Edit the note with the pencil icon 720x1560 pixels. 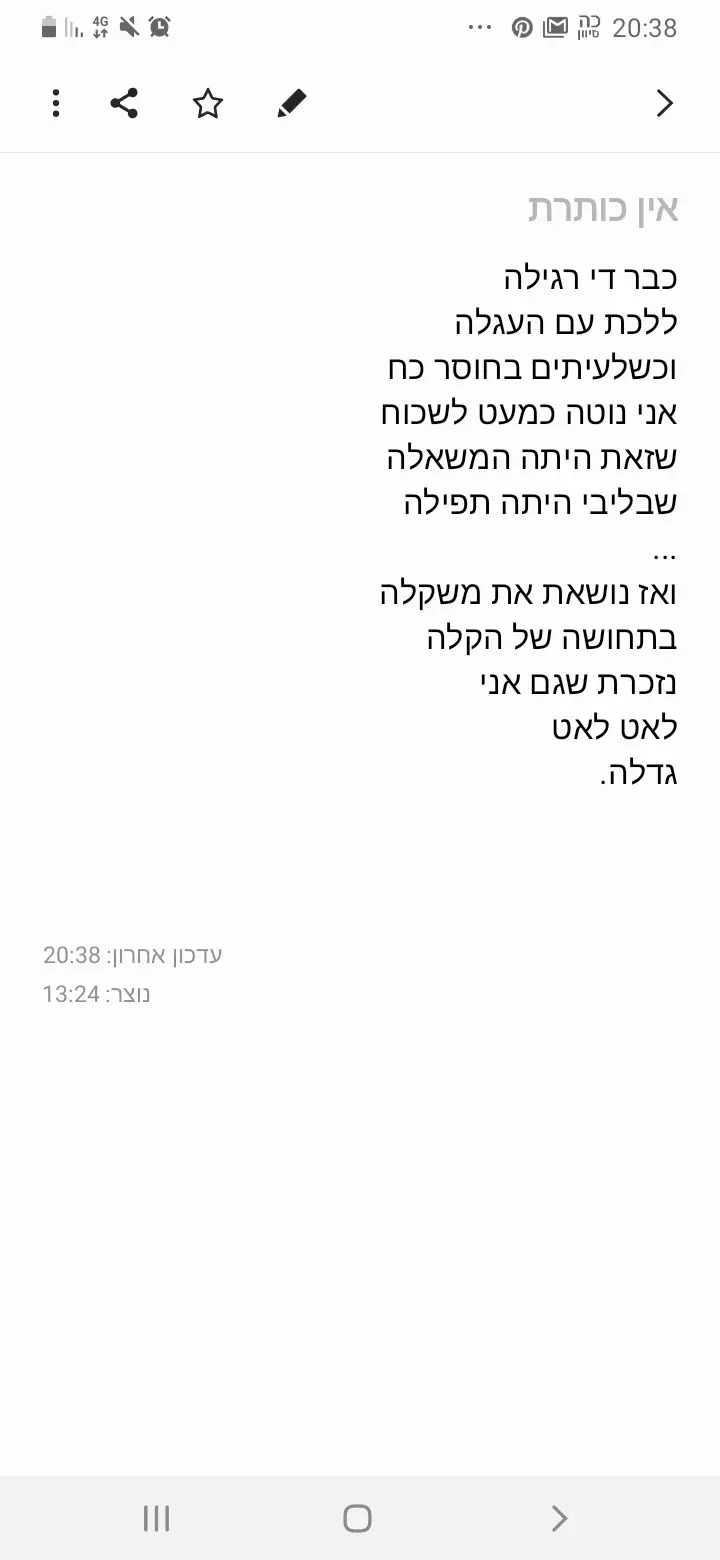pyautogui.click(x=291, y=103)
